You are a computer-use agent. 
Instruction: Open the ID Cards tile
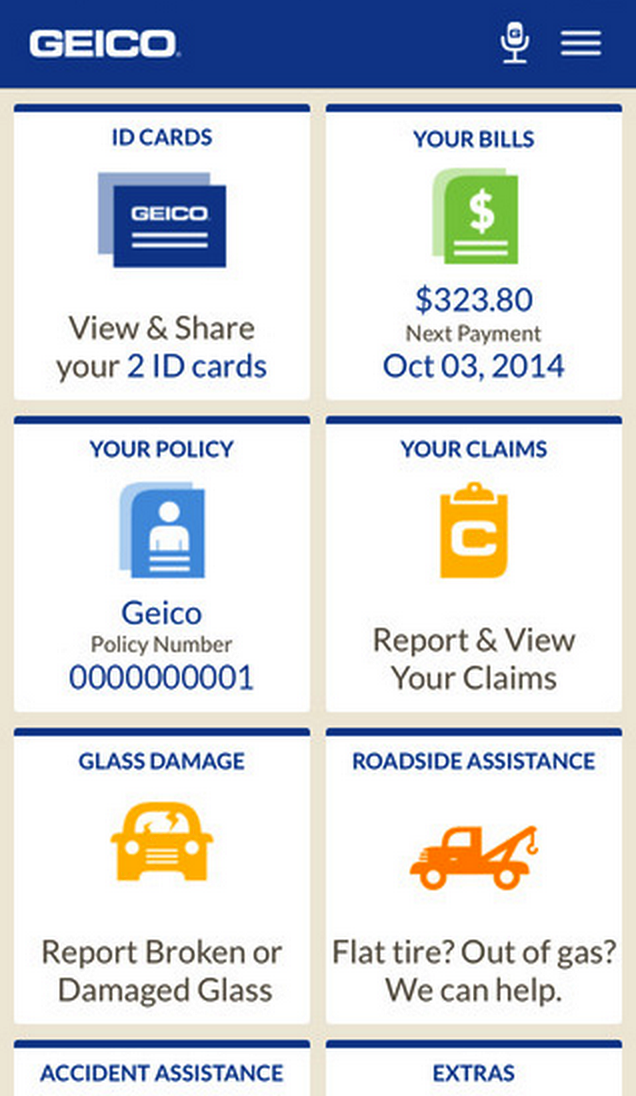162,254
